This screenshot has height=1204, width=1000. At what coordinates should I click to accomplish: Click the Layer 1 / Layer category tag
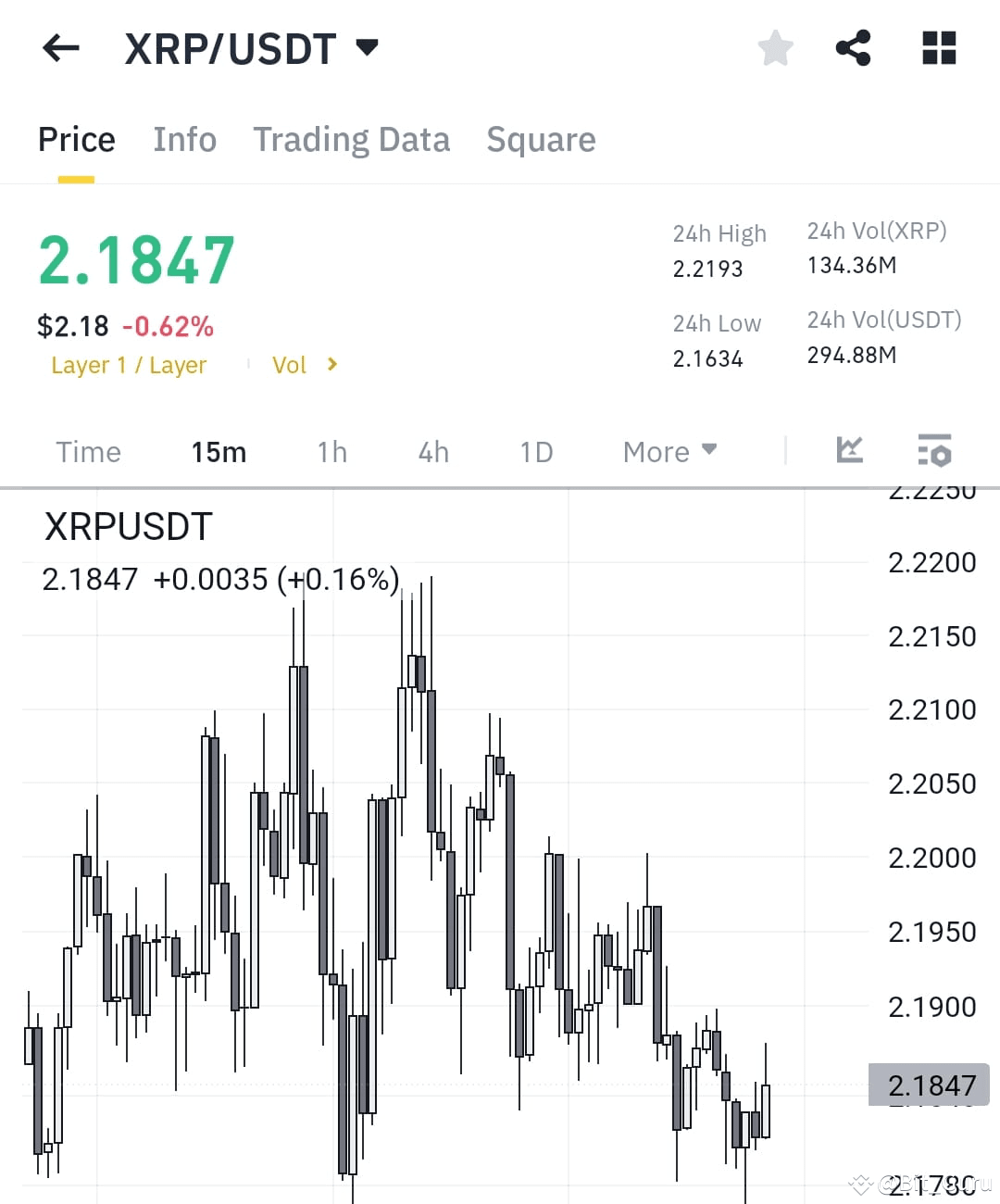pos(129,365)
